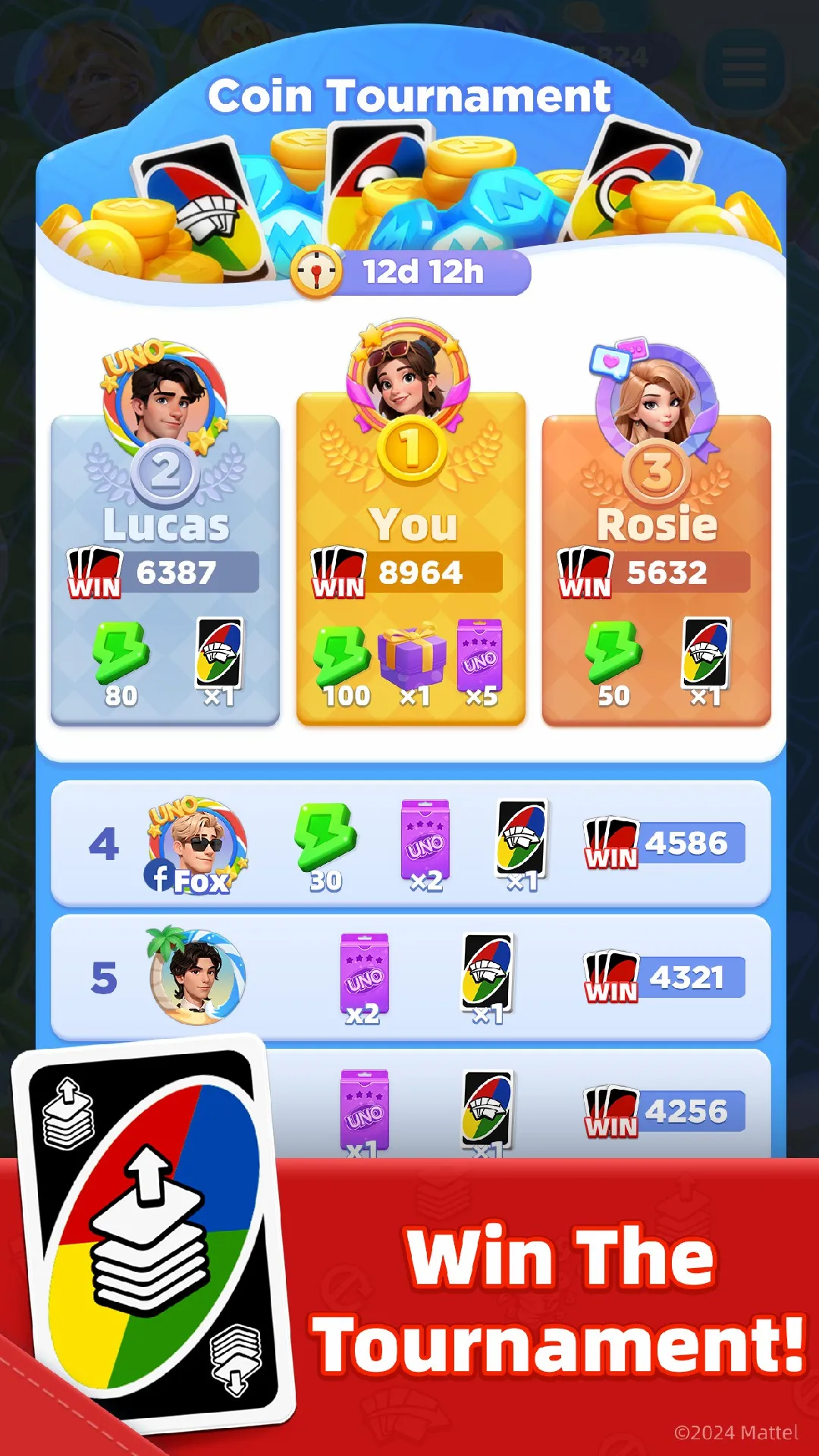Click the x2 UNO ticket in Fox's row

click(x=426, y=842)
